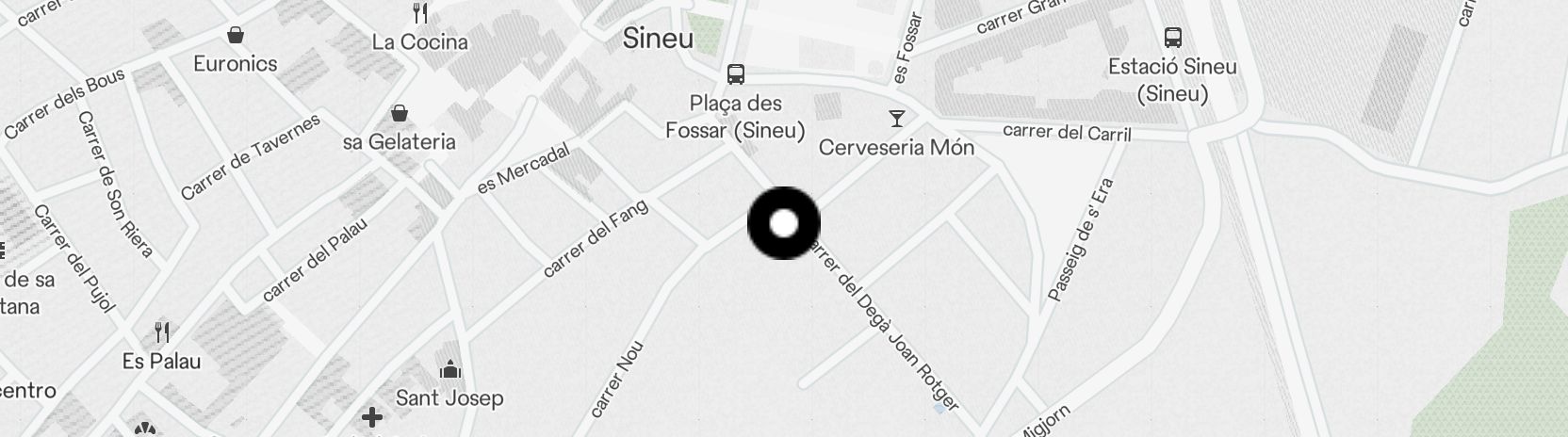
Task: Open the Es Palau restaurant marker
Action: 162,332
